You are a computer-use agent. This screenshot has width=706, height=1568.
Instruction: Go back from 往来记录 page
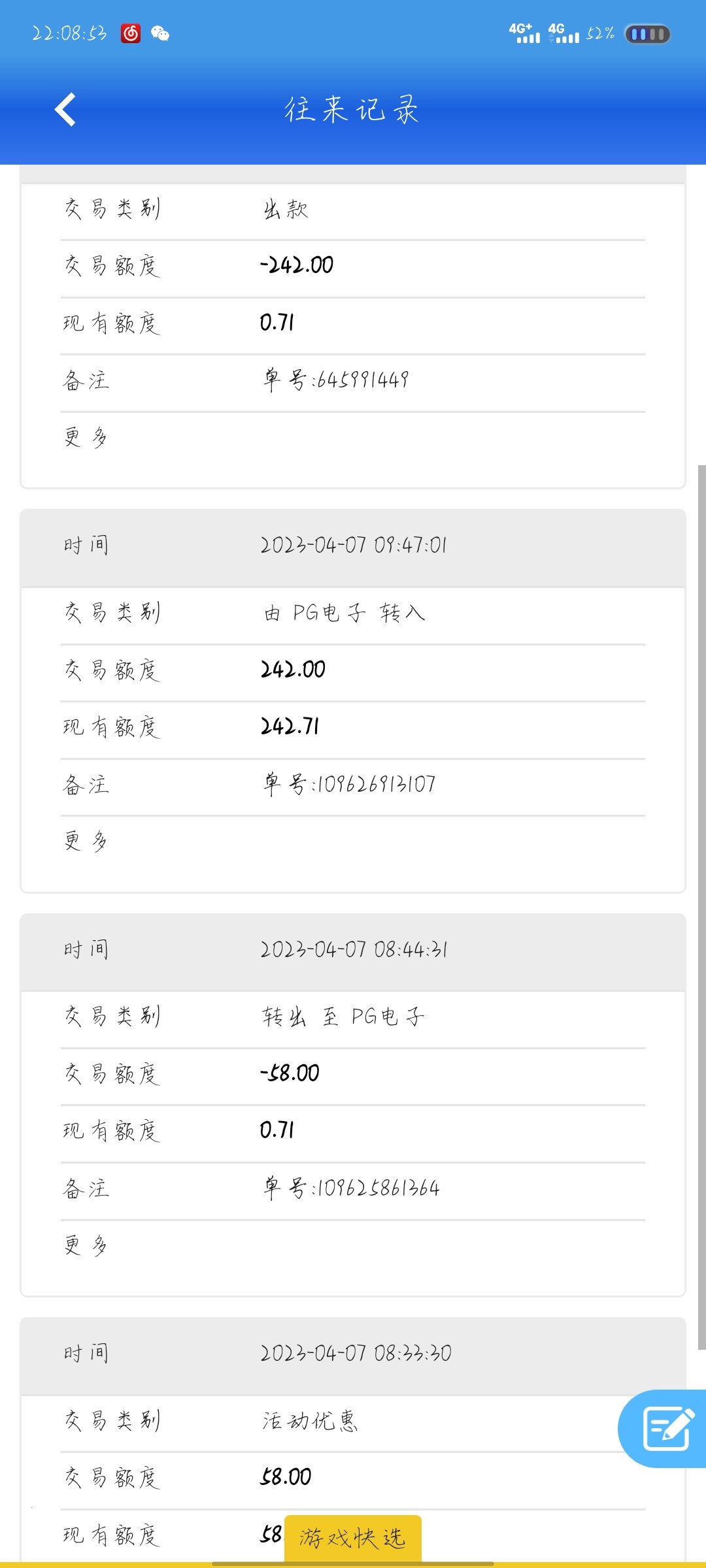click(x=65, y=109)
